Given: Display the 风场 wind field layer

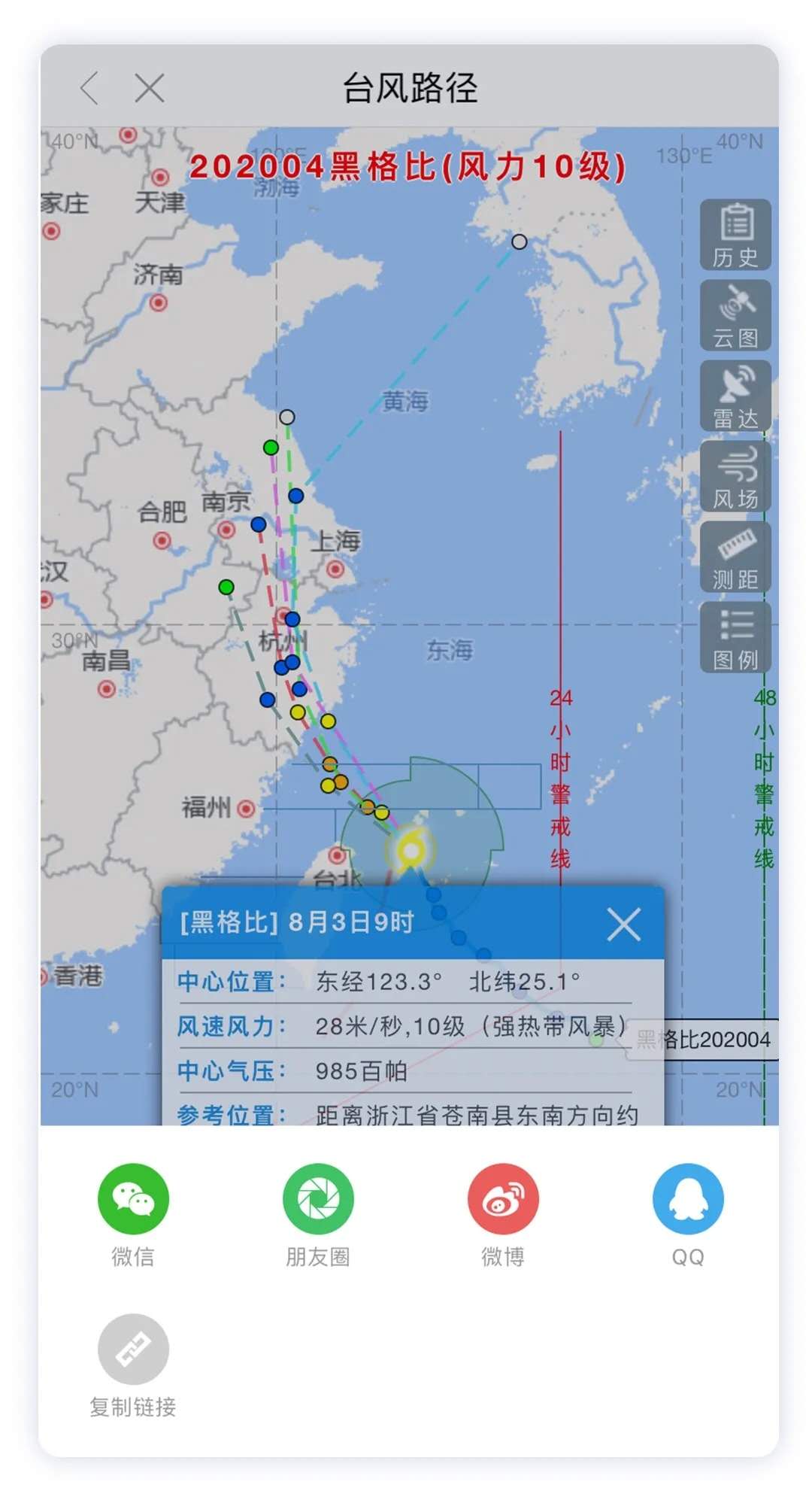Looking at the screenshot, I should [735, 476].
